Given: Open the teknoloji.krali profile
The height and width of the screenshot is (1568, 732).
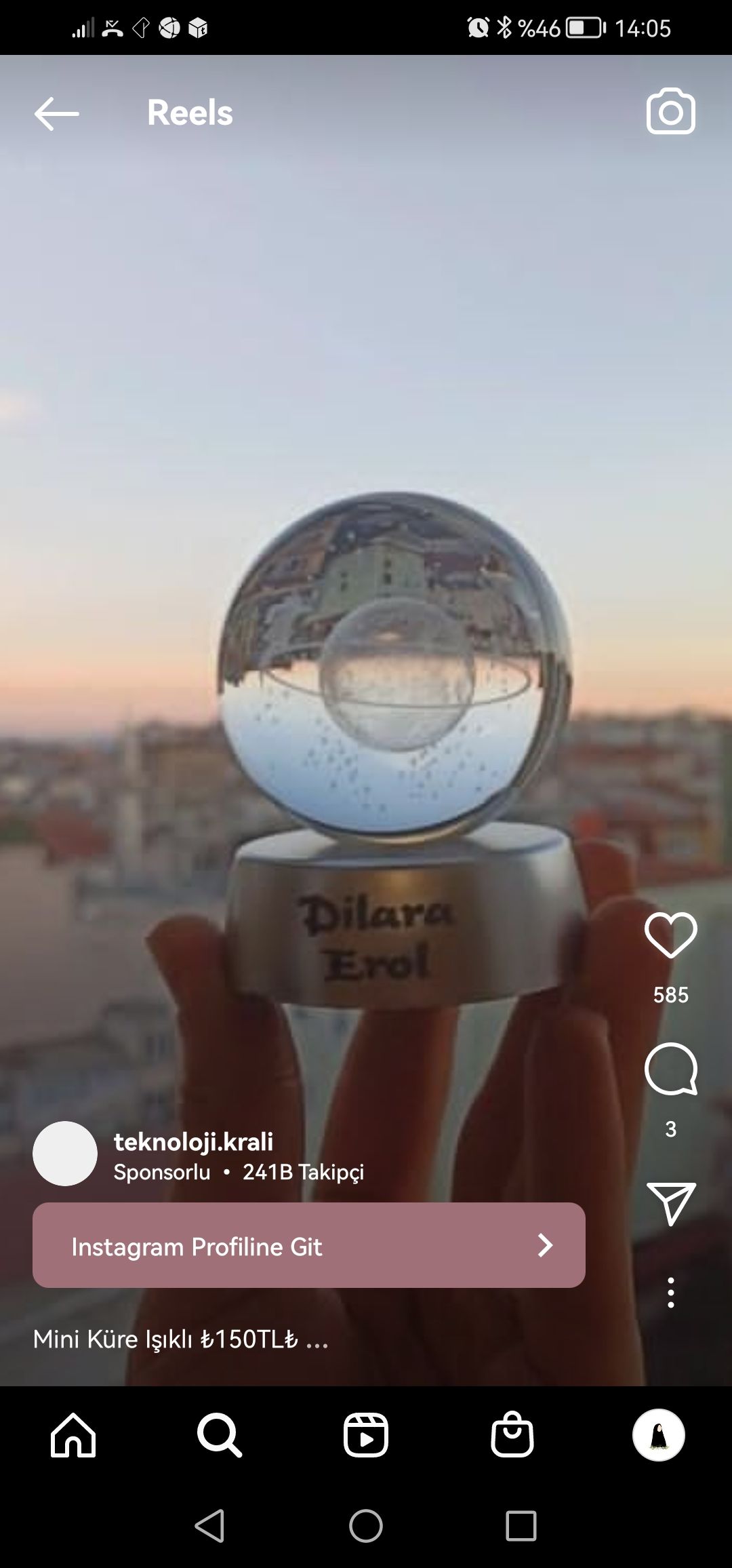Looking at the screenshot, I should coord(193,1141).
